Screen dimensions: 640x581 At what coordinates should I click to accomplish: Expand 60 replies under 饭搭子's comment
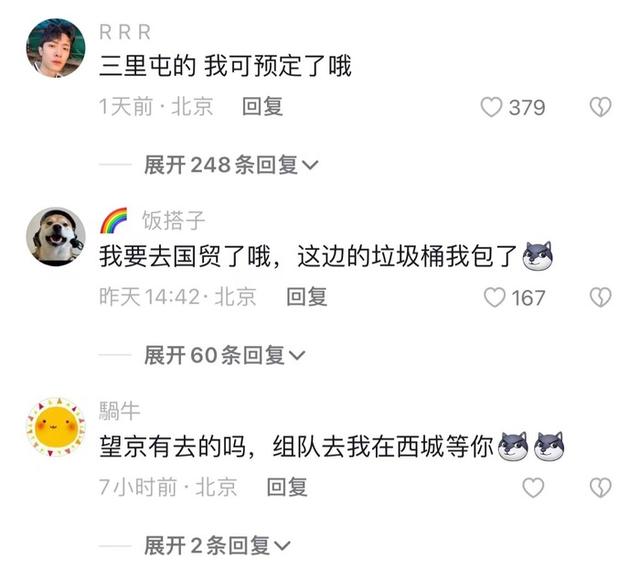point(224,355)
